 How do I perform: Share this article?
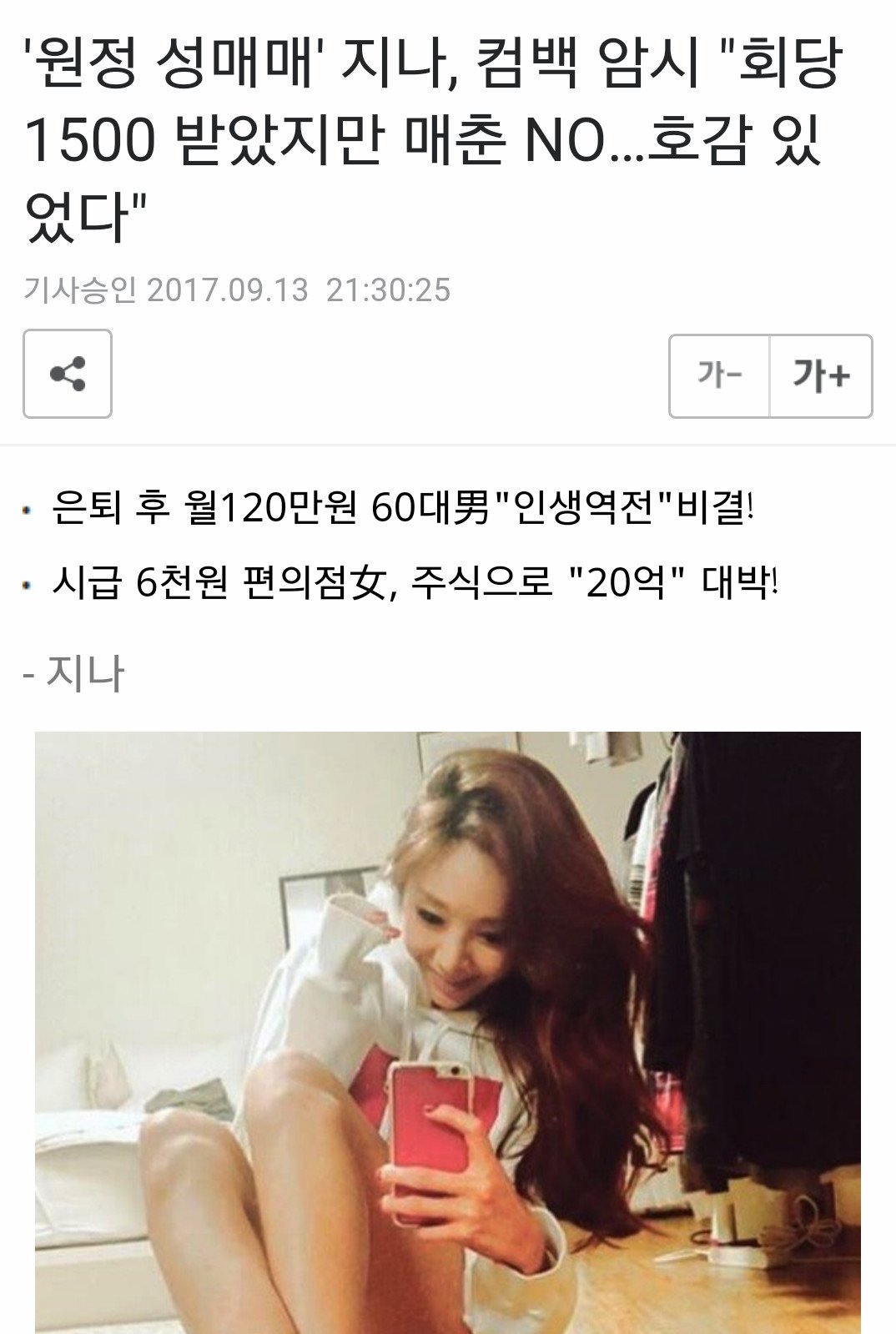pos(68,374)
